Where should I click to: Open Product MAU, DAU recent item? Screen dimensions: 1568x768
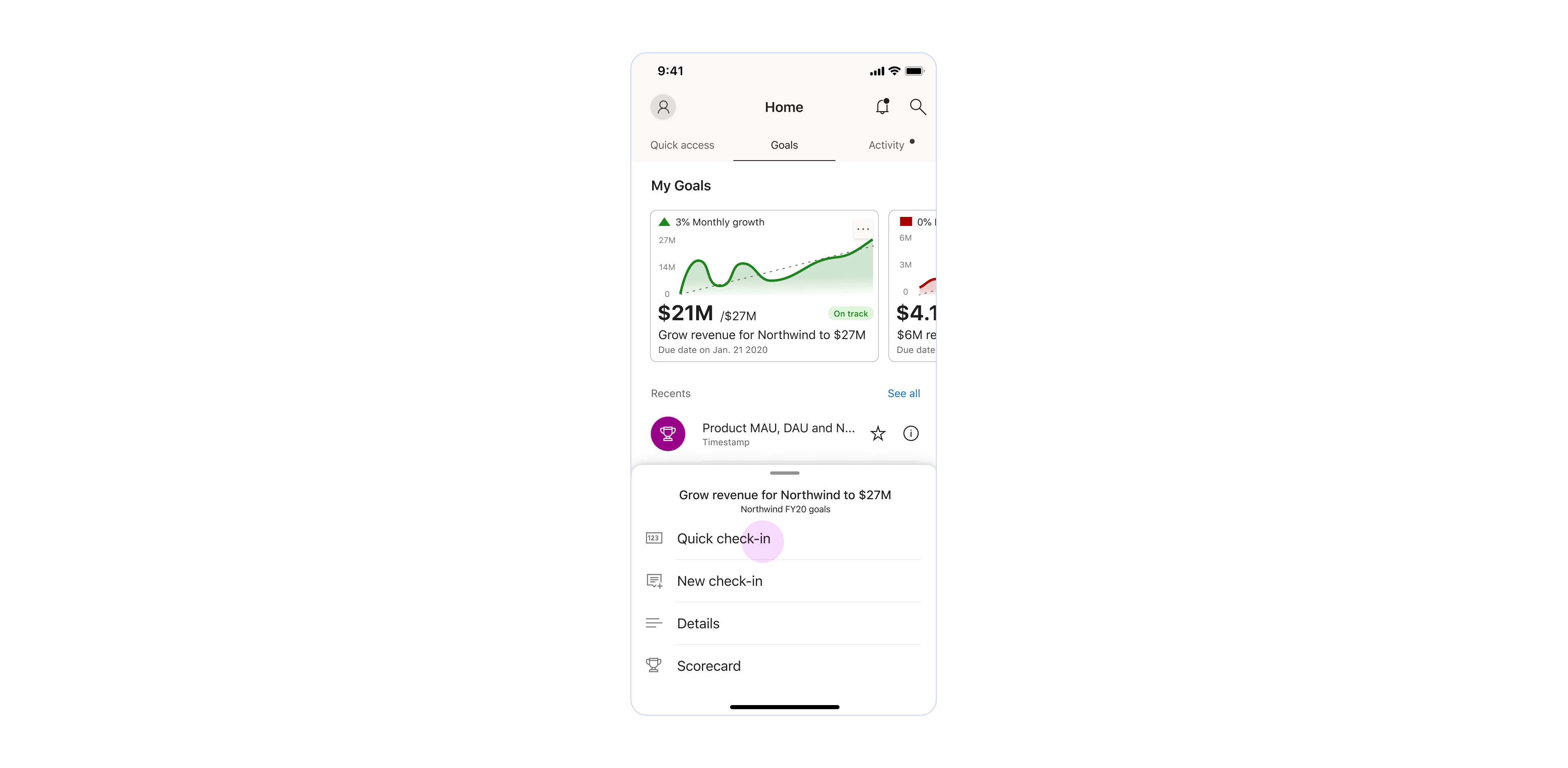[x=777, y=434]
